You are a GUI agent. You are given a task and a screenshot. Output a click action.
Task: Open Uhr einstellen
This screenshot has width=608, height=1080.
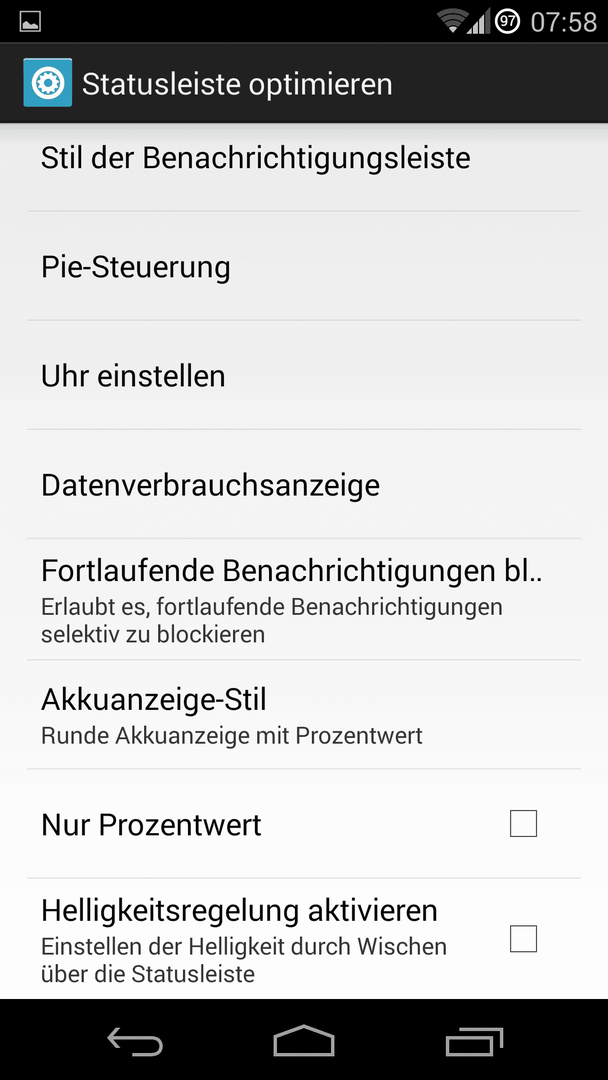click(304, 375)
